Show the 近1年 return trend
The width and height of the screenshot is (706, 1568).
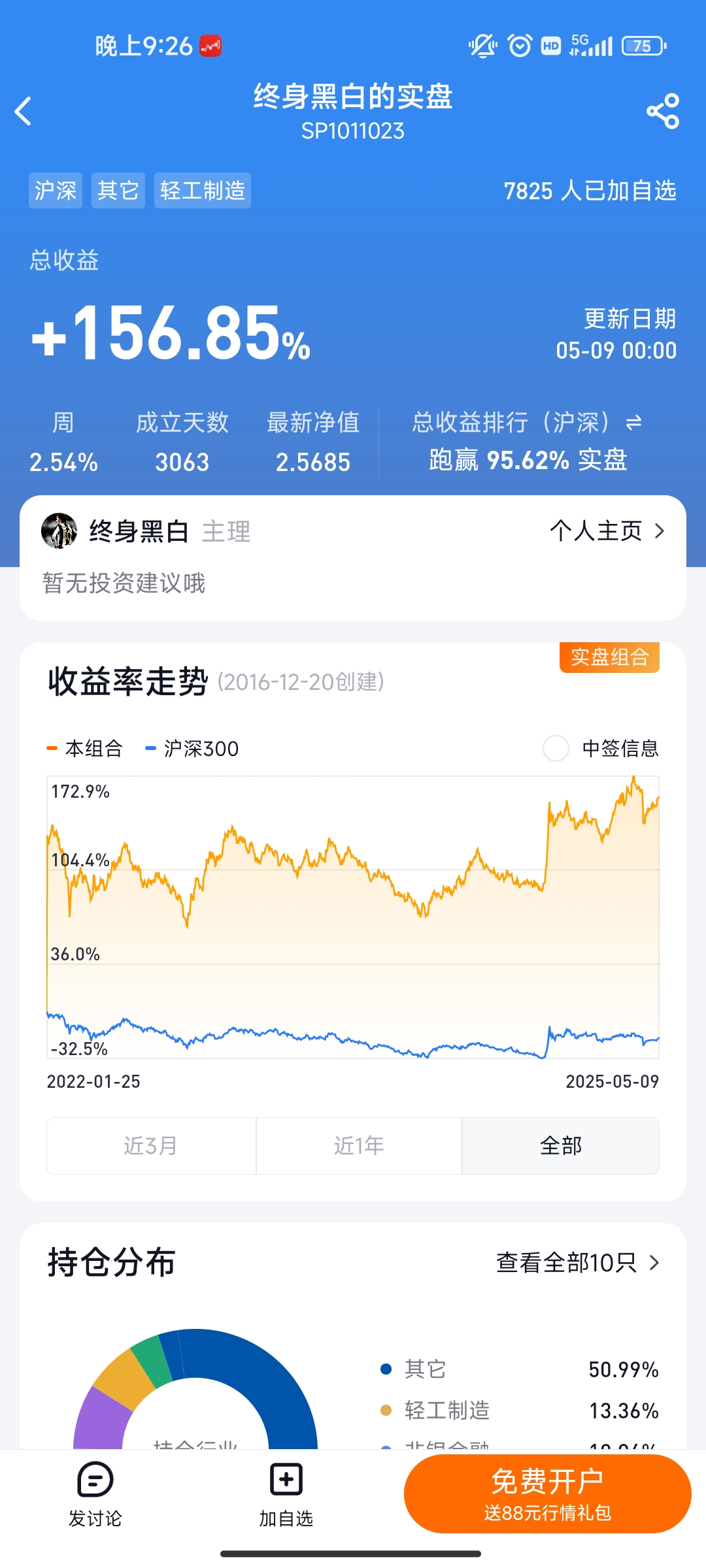click(x=359, y=1146)
